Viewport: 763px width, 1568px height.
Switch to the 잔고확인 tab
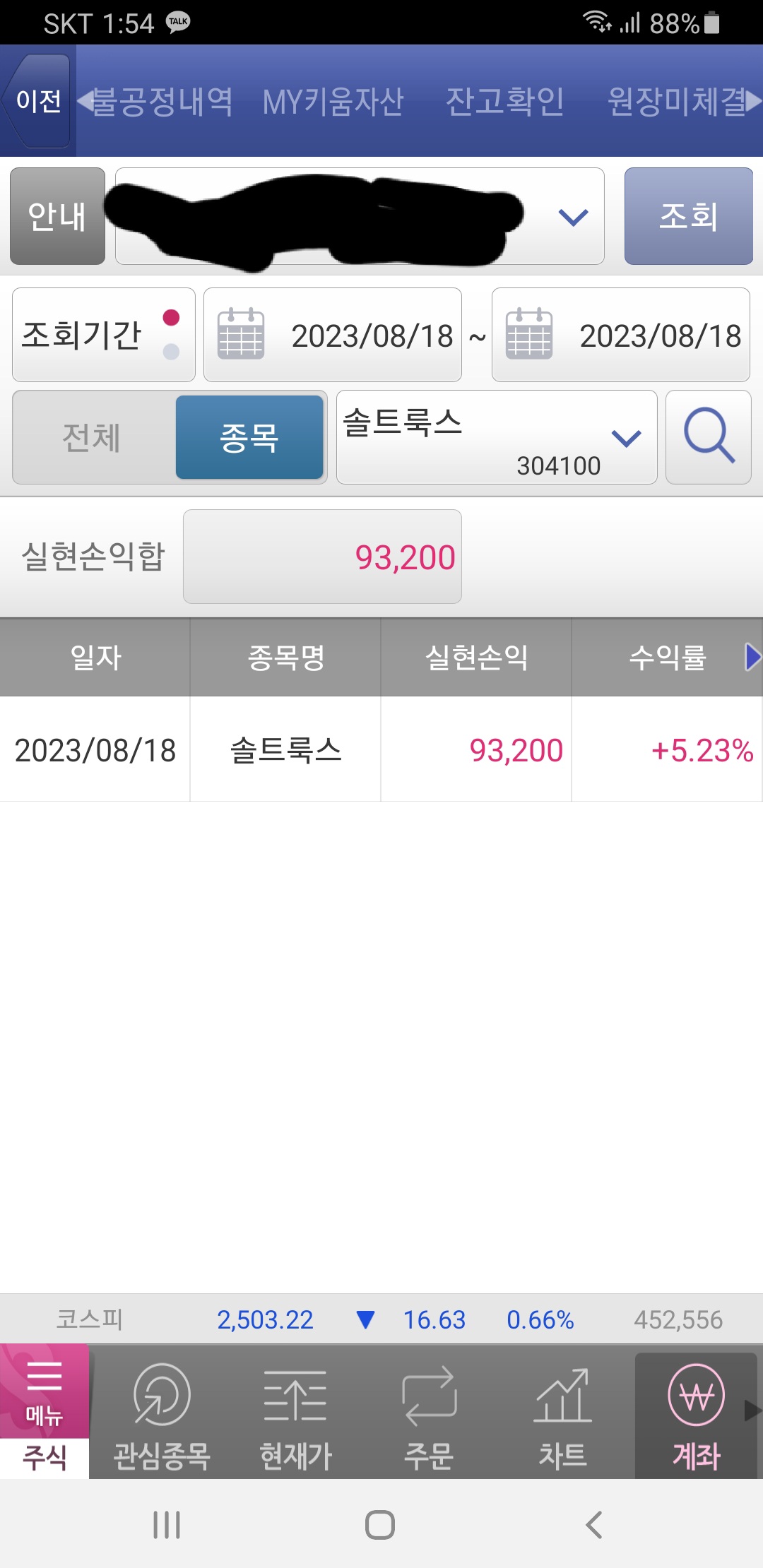click(504, 102)
